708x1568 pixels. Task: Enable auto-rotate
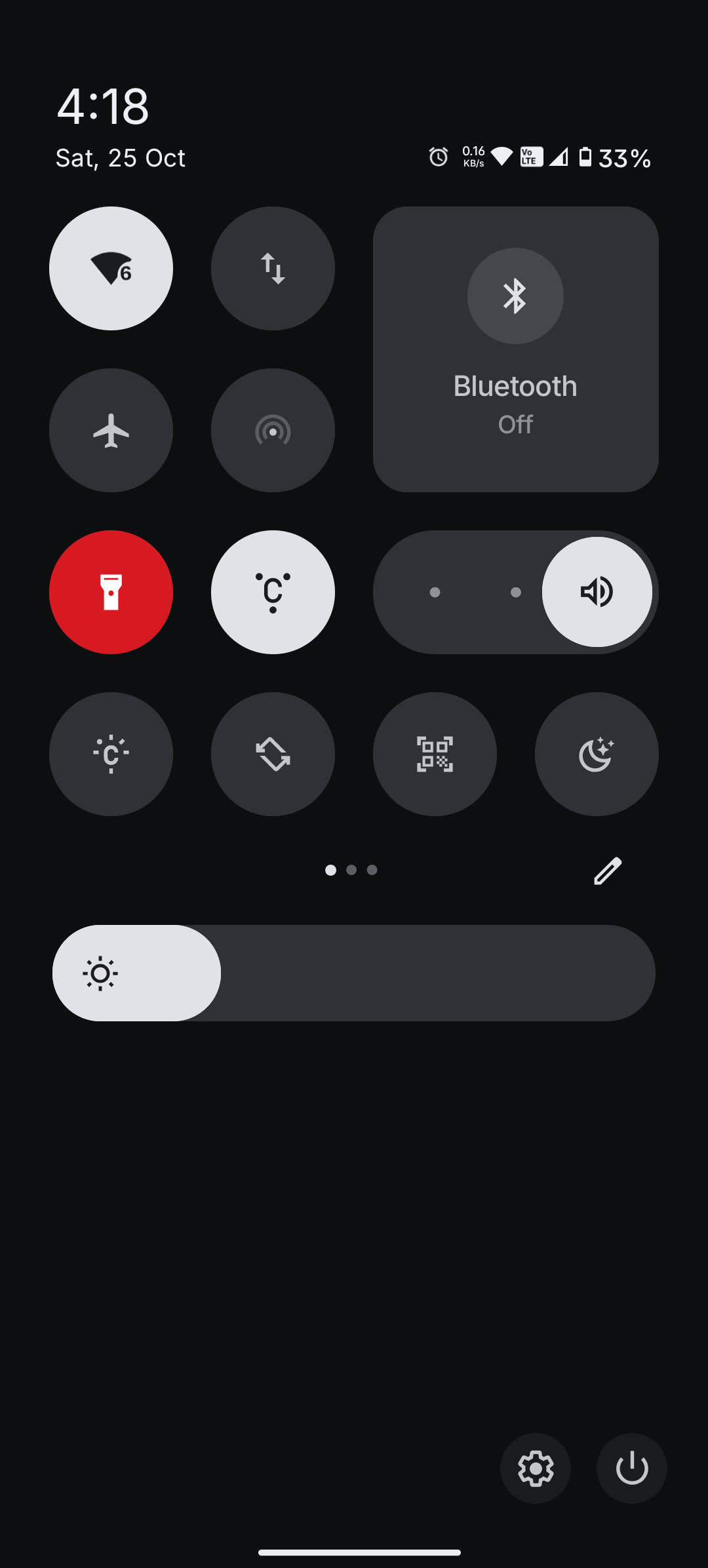coord(273,754)
